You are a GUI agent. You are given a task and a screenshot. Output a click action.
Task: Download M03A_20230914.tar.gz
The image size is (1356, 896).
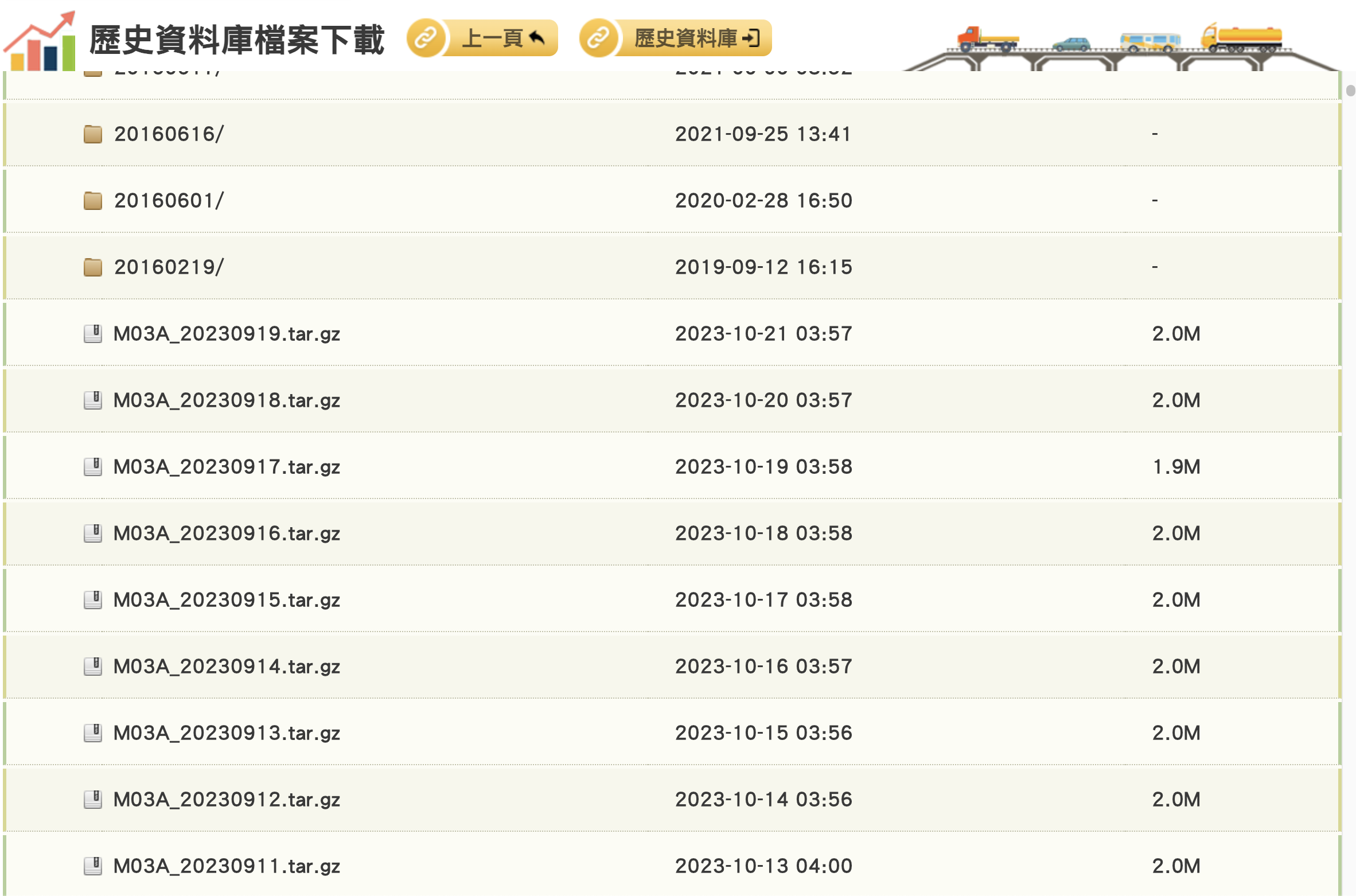227,666
